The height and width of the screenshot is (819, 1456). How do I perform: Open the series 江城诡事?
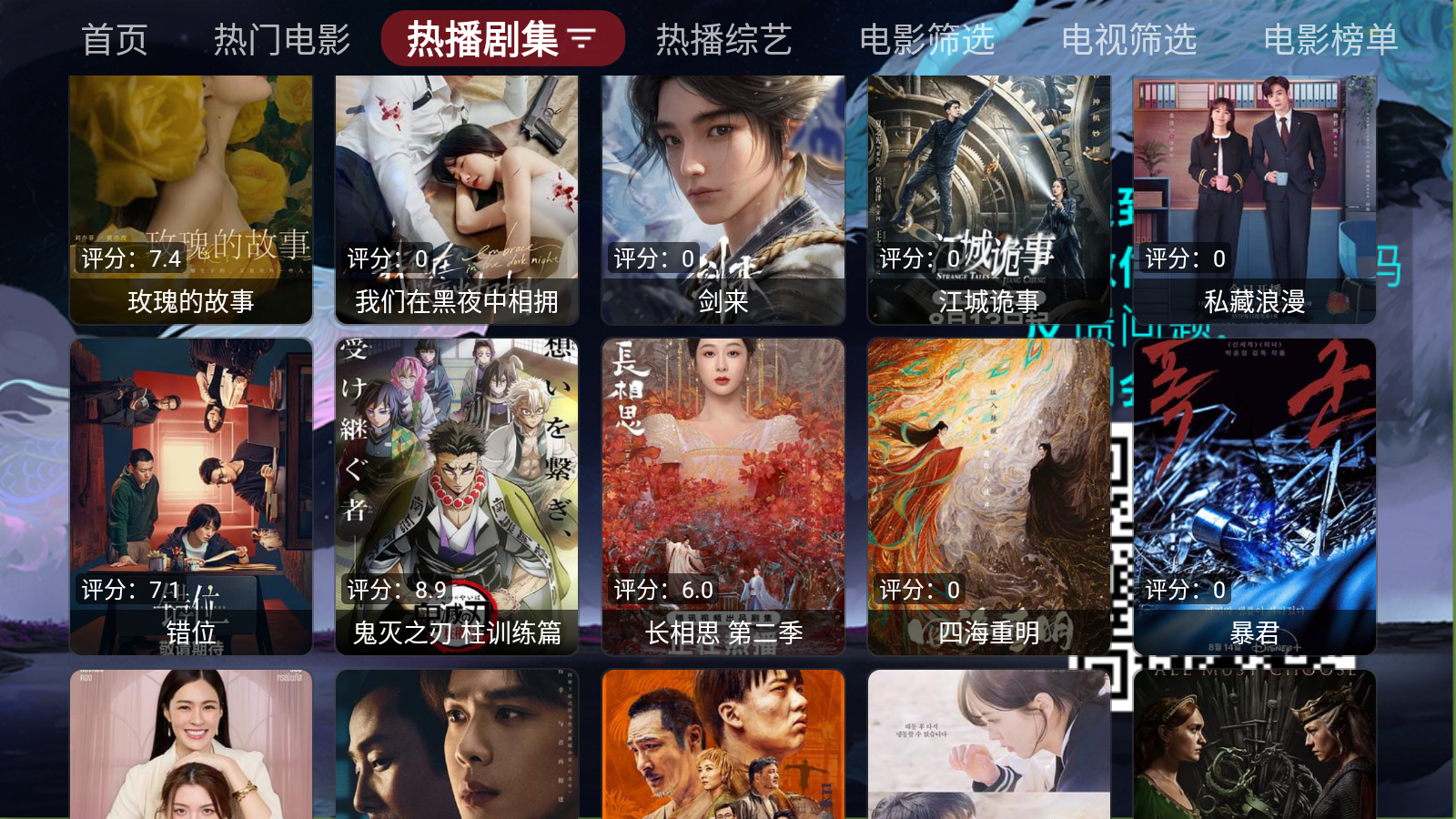(989, 200)
